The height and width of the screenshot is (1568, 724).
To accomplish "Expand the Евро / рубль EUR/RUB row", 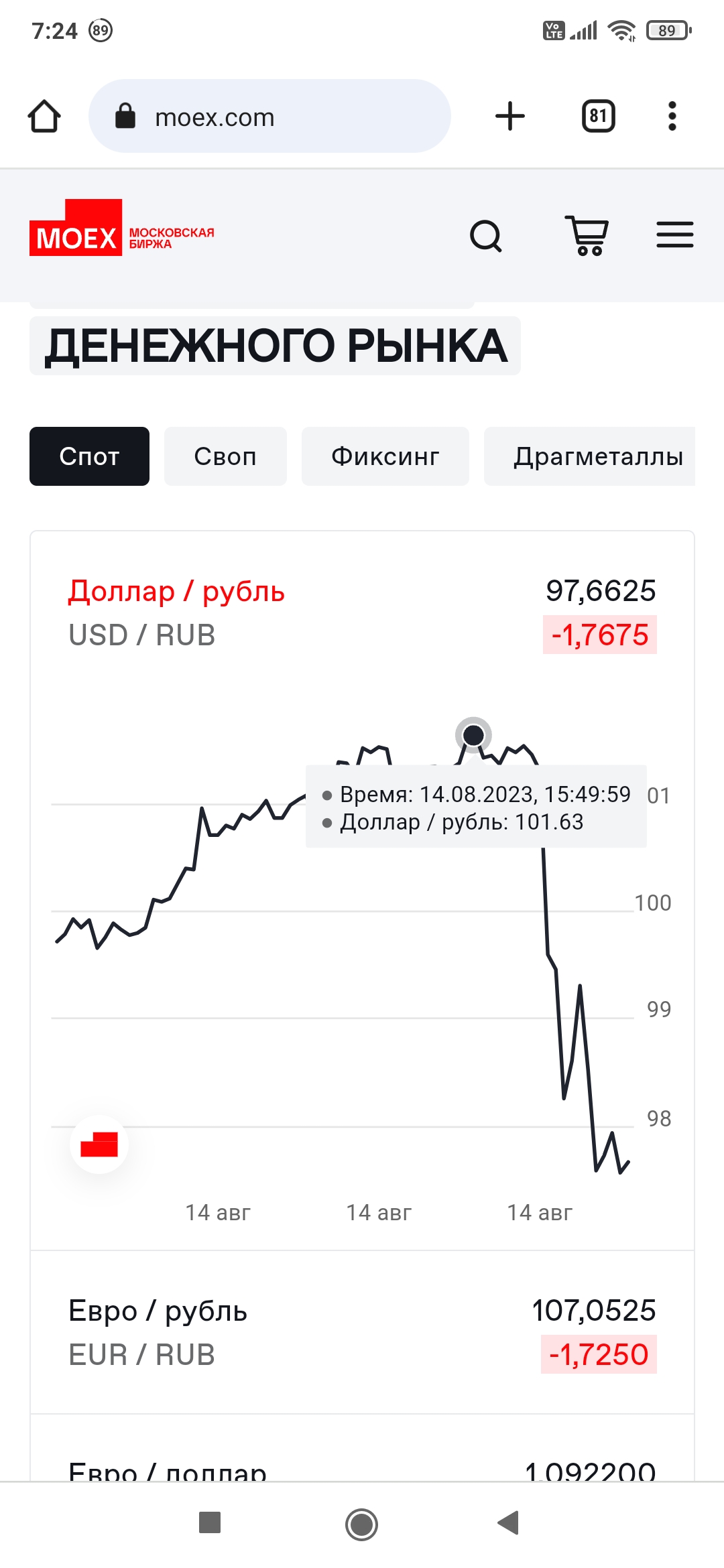I will (x=362, y=1332).
